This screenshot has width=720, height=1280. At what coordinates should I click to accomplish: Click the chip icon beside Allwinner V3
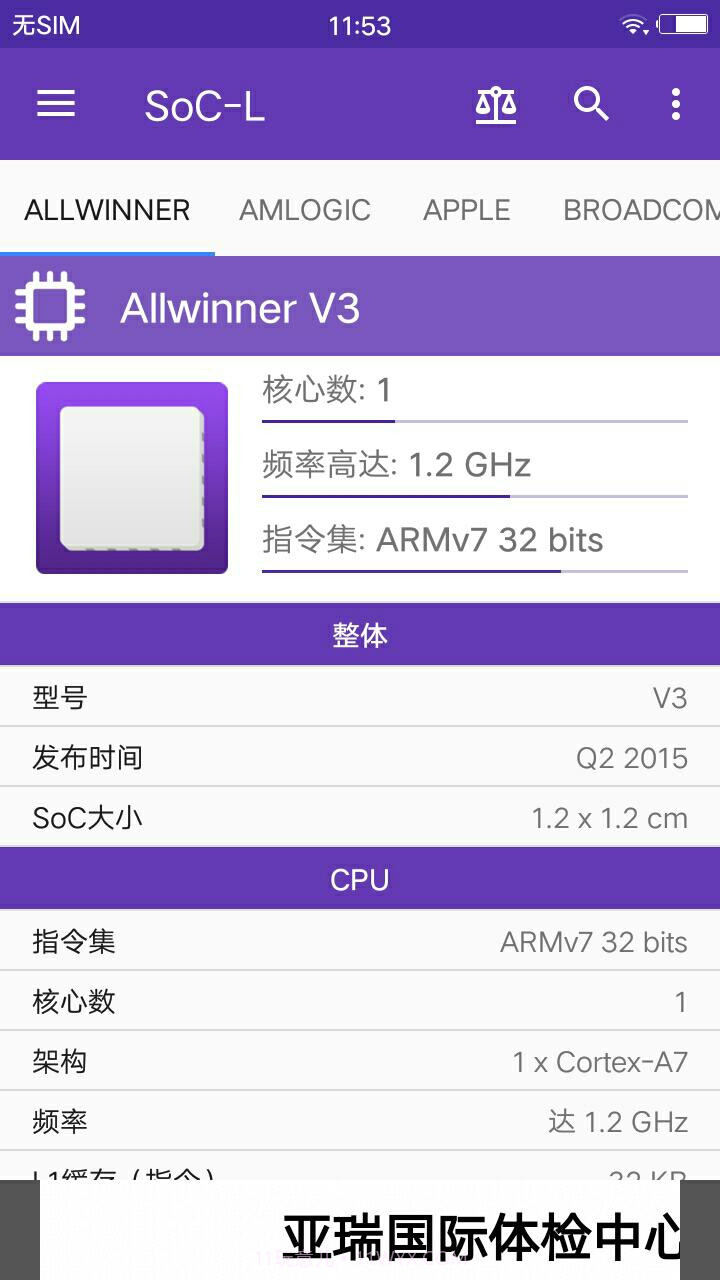tap(50, 307)
